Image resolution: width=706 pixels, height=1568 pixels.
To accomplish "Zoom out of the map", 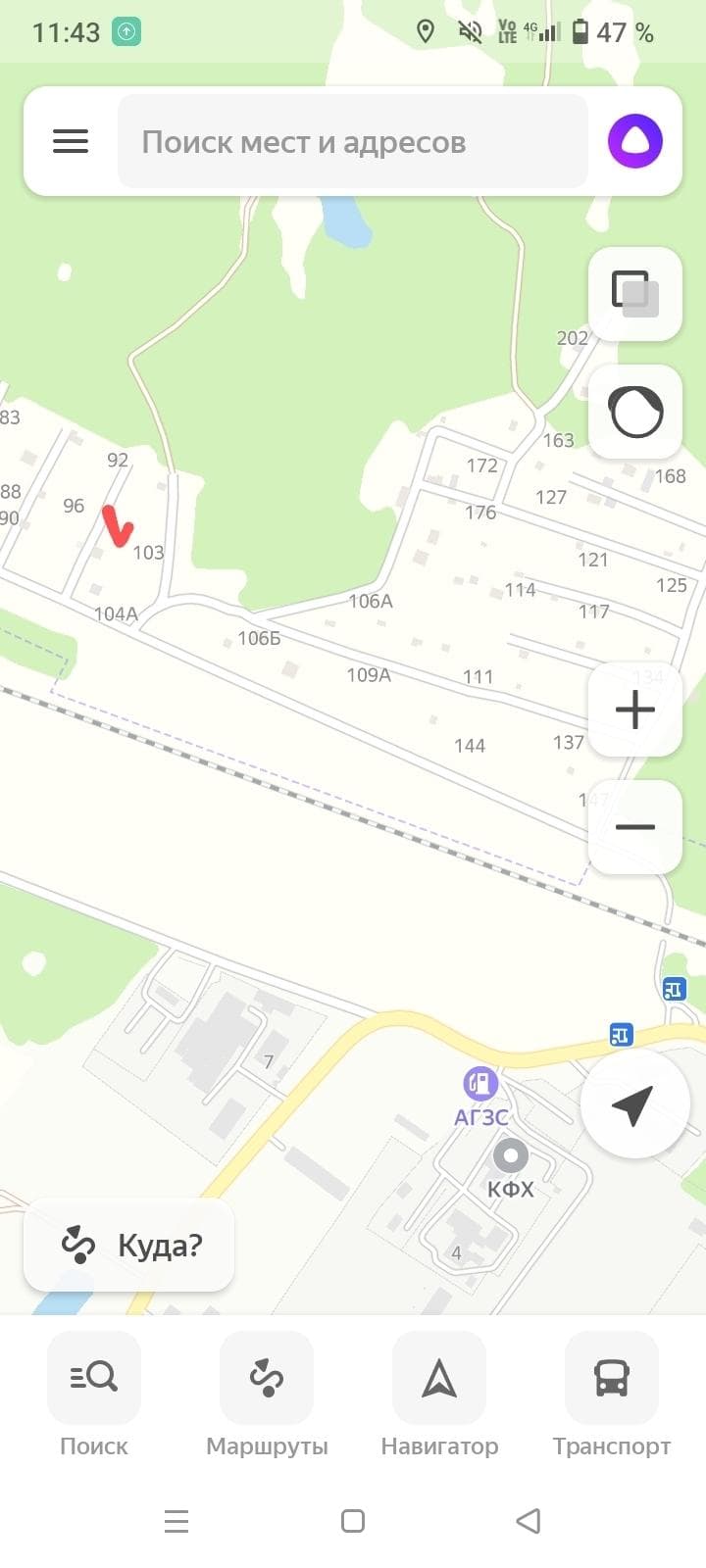I will (x=635, y=827).
